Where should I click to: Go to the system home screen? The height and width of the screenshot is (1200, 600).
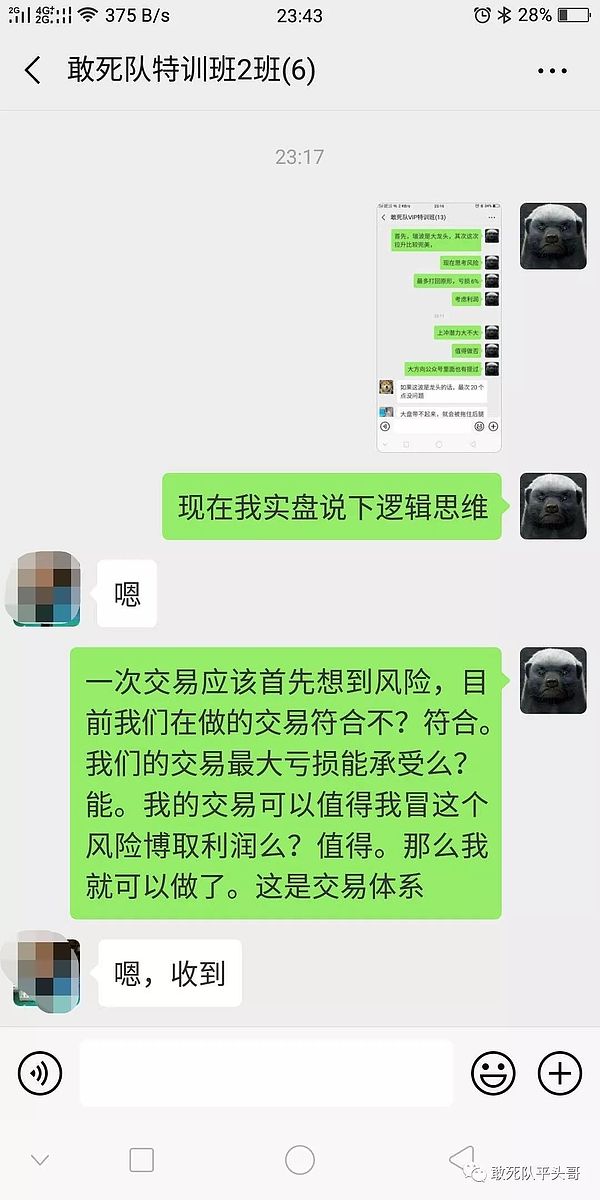(300, 1160)
